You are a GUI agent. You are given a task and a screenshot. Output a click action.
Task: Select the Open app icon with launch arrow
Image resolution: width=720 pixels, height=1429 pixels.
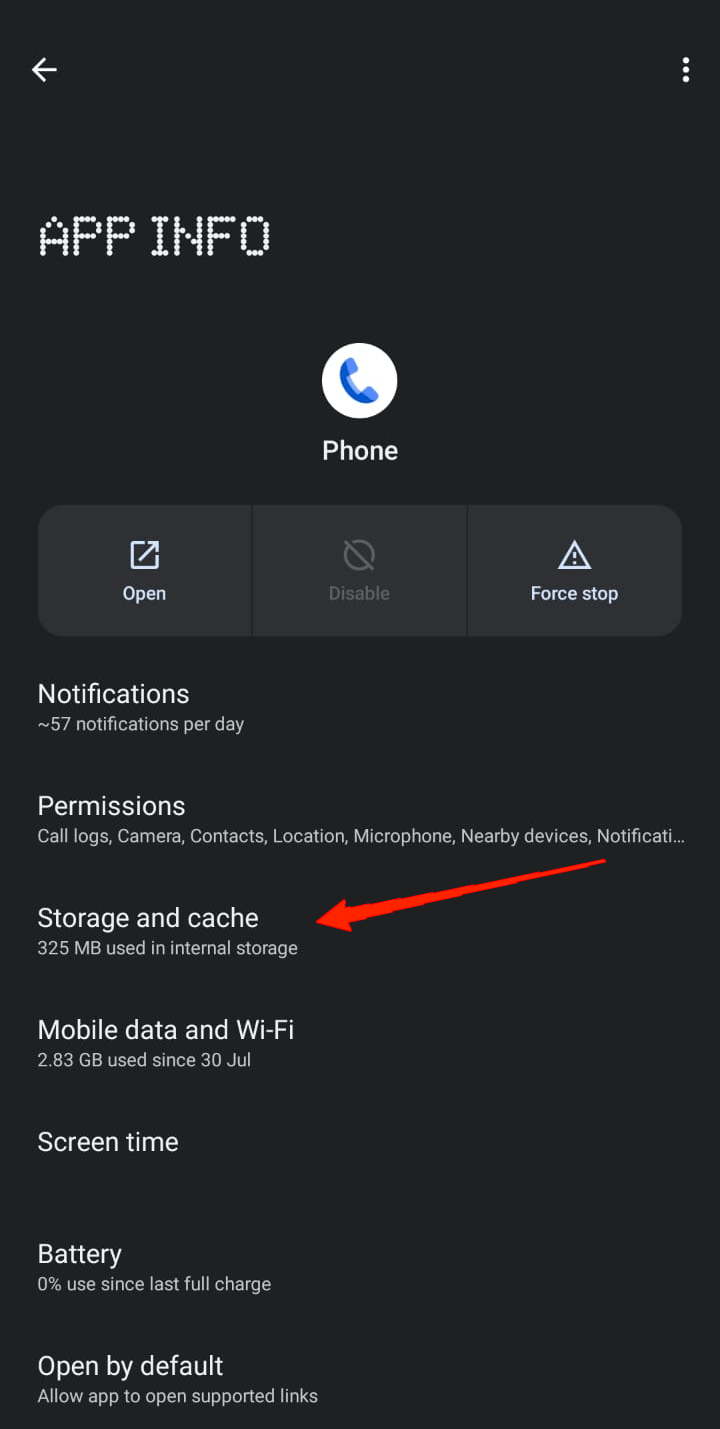[144, 553]
